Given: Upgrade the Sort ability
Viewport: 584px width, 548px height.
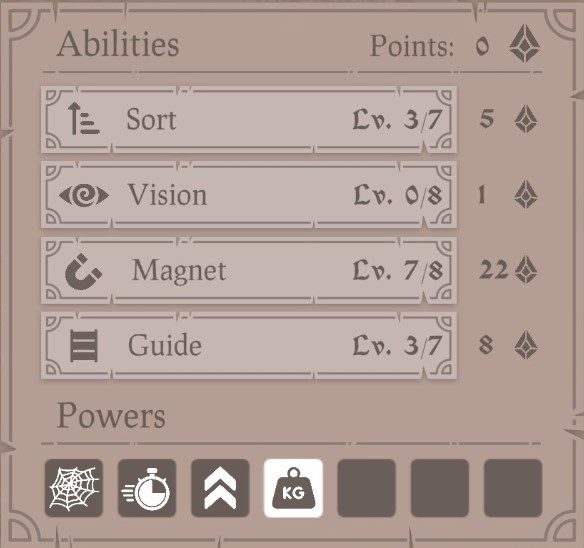Looking at the screenshot, I should coord(249,120).
